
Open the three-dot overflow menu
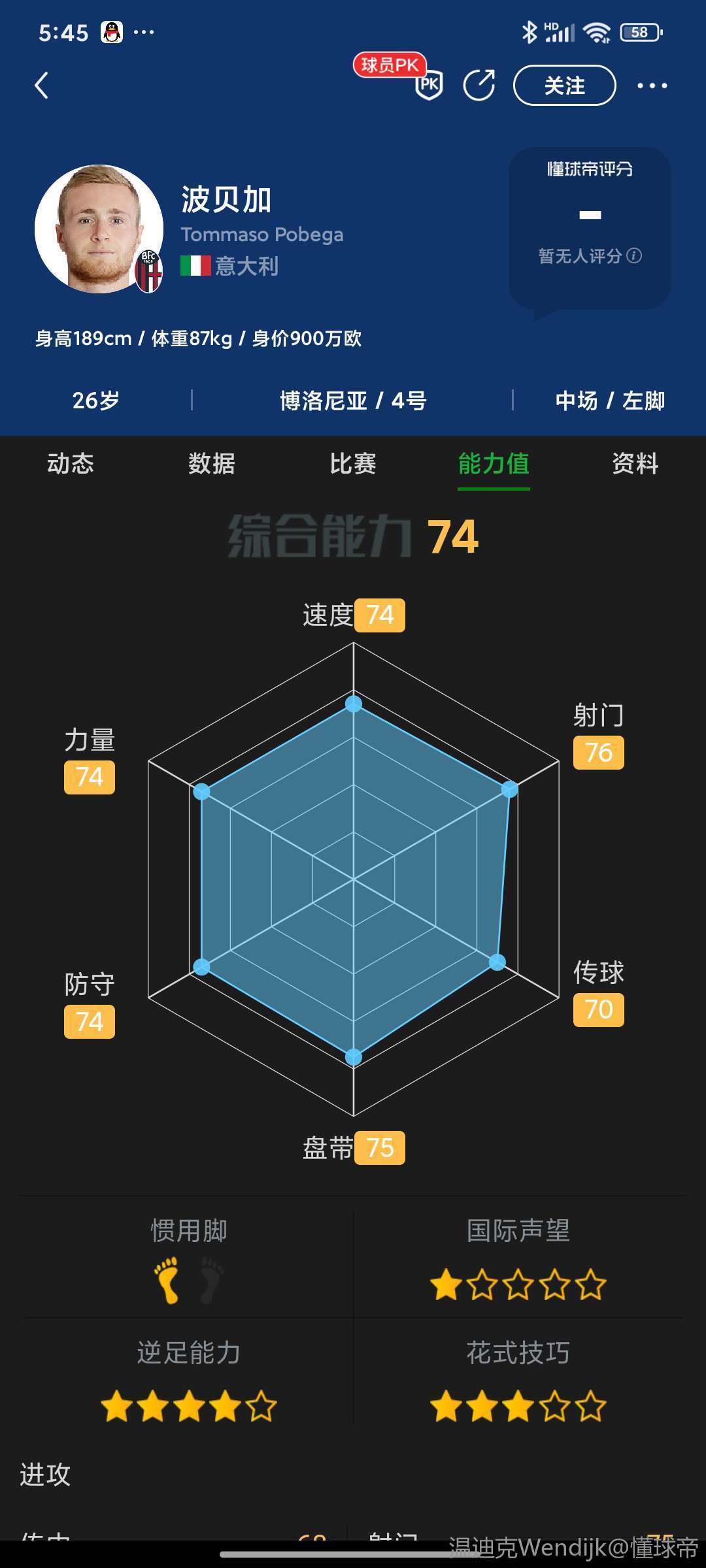(x=652, y=86)
